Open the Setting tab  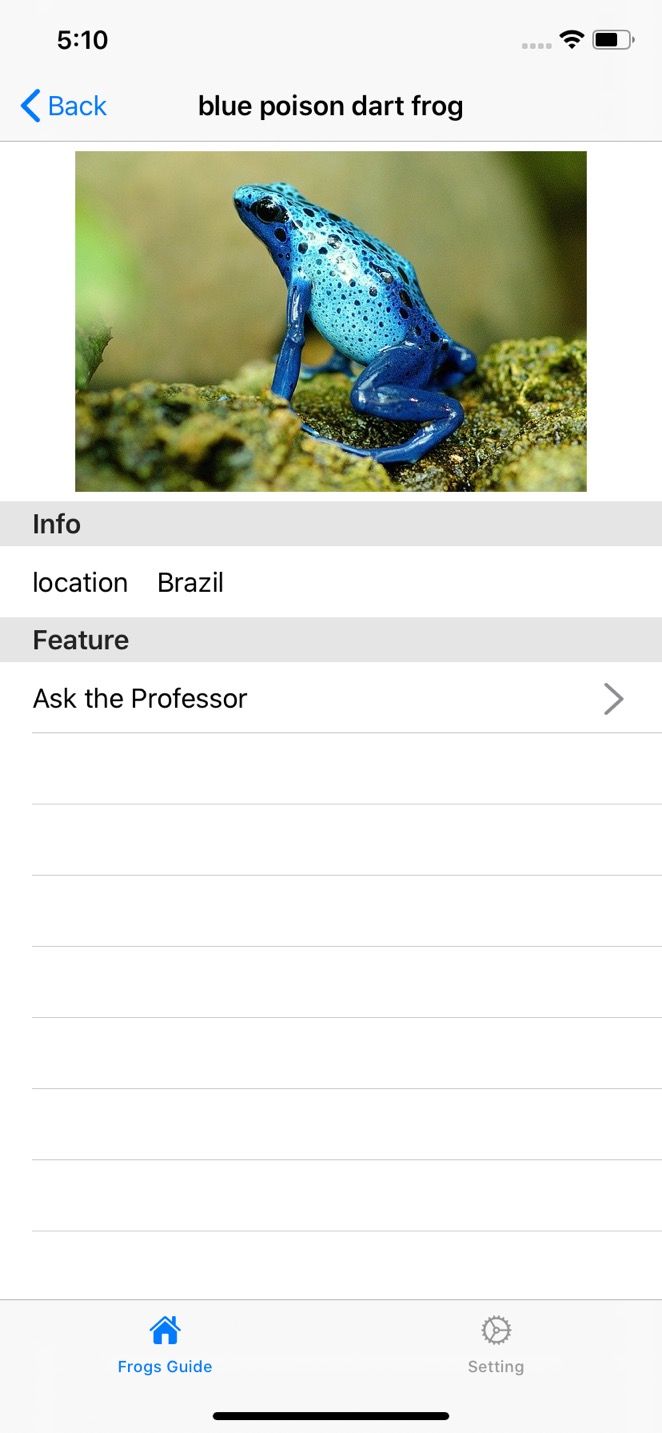(496, 1344)
